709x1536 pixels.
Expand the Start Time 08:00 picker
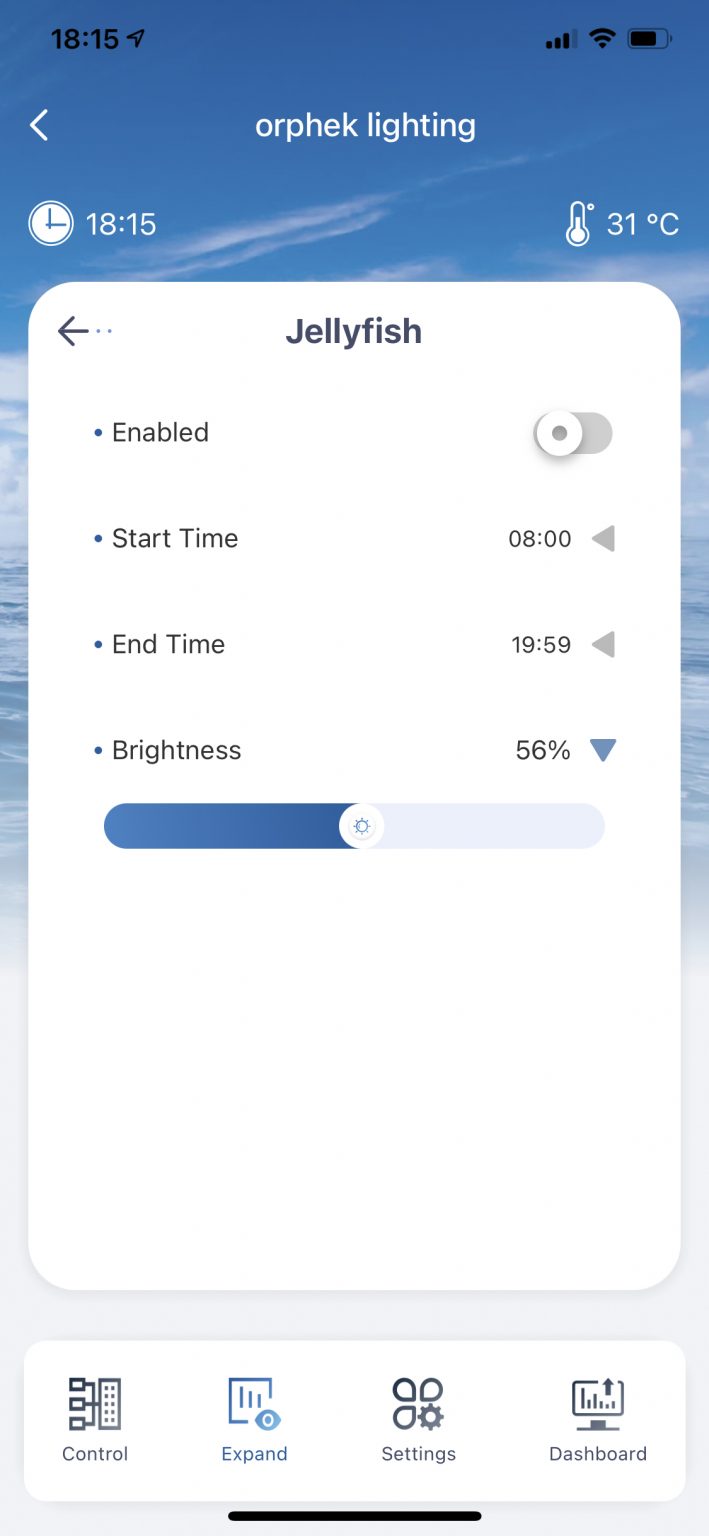(603, 539)
